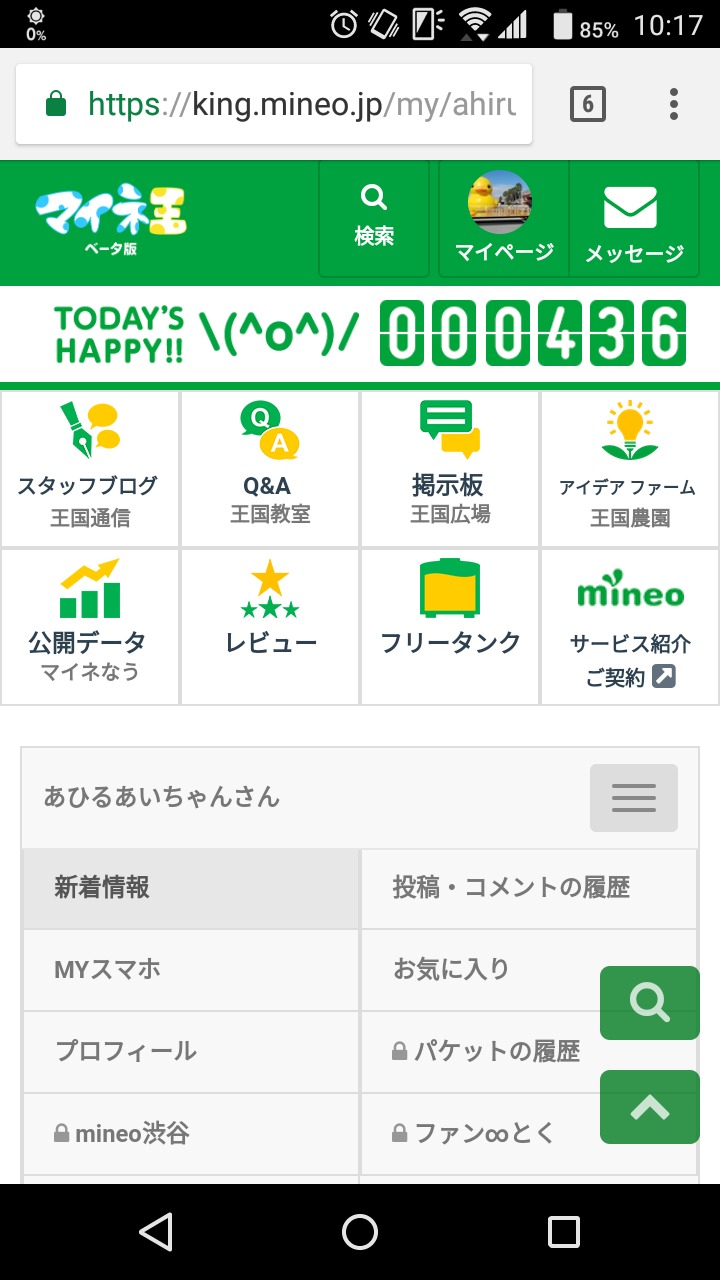
Task: Toggle the hamburger menu beside あひるあいちゃんさん
Action: coord(633,798)
